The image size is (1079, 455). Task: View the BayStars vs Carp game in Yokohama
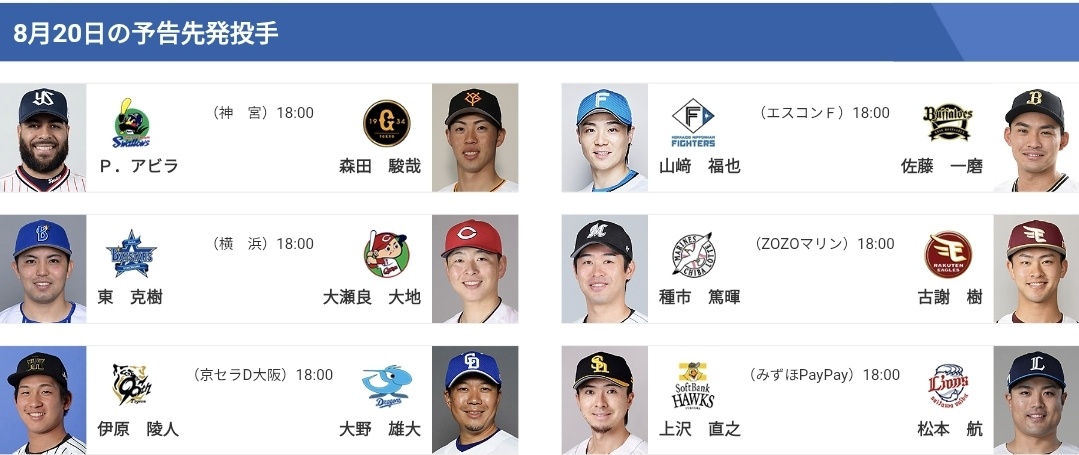click(x=259, y=269)
